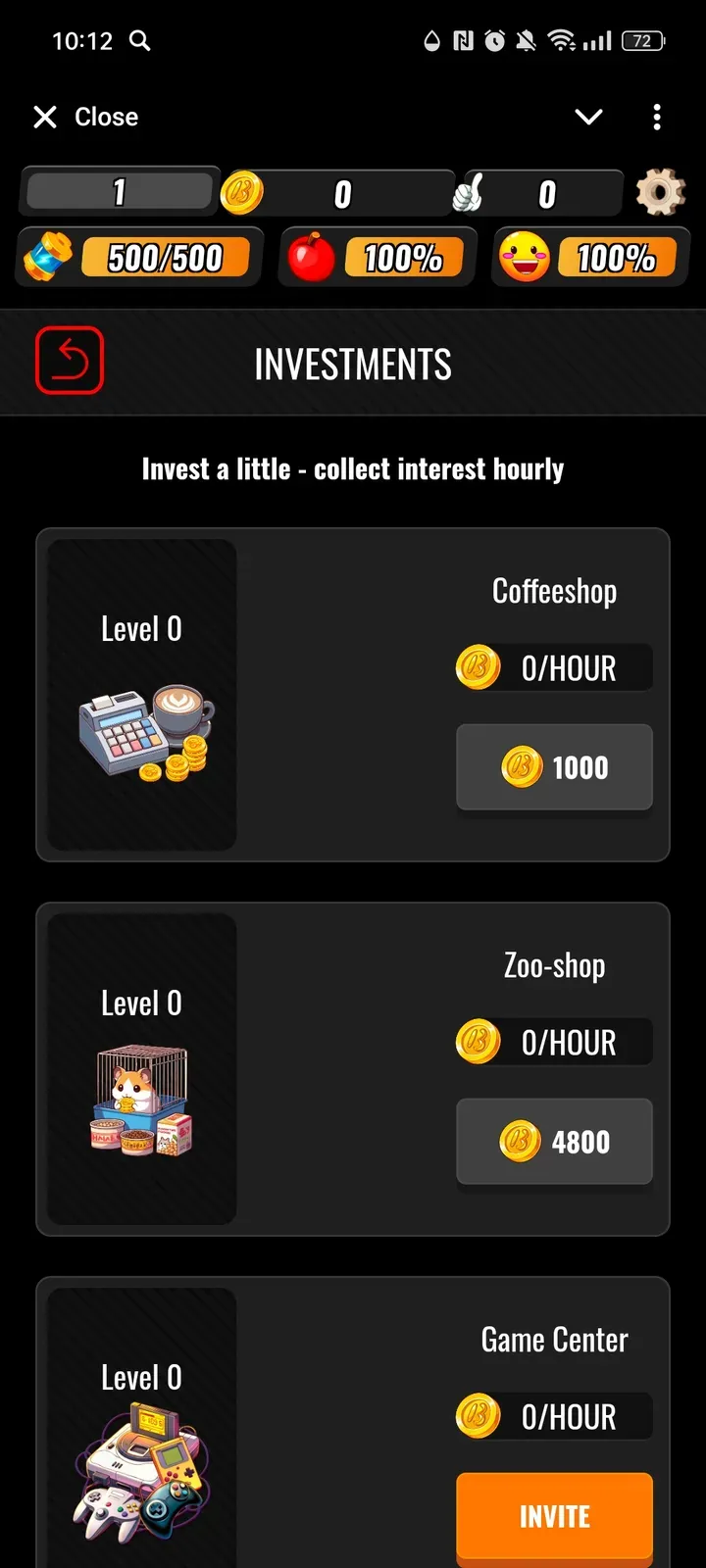706x1568 pixels.
Task: Tap Invite on the Game Center card
Action: coord(554,1516)
